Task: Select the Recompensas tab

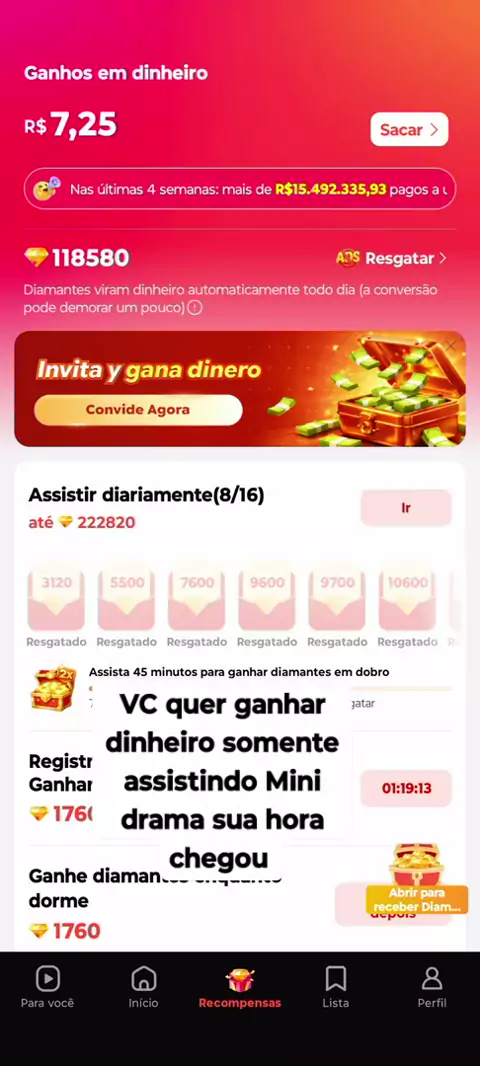Action: pos(240,987)
